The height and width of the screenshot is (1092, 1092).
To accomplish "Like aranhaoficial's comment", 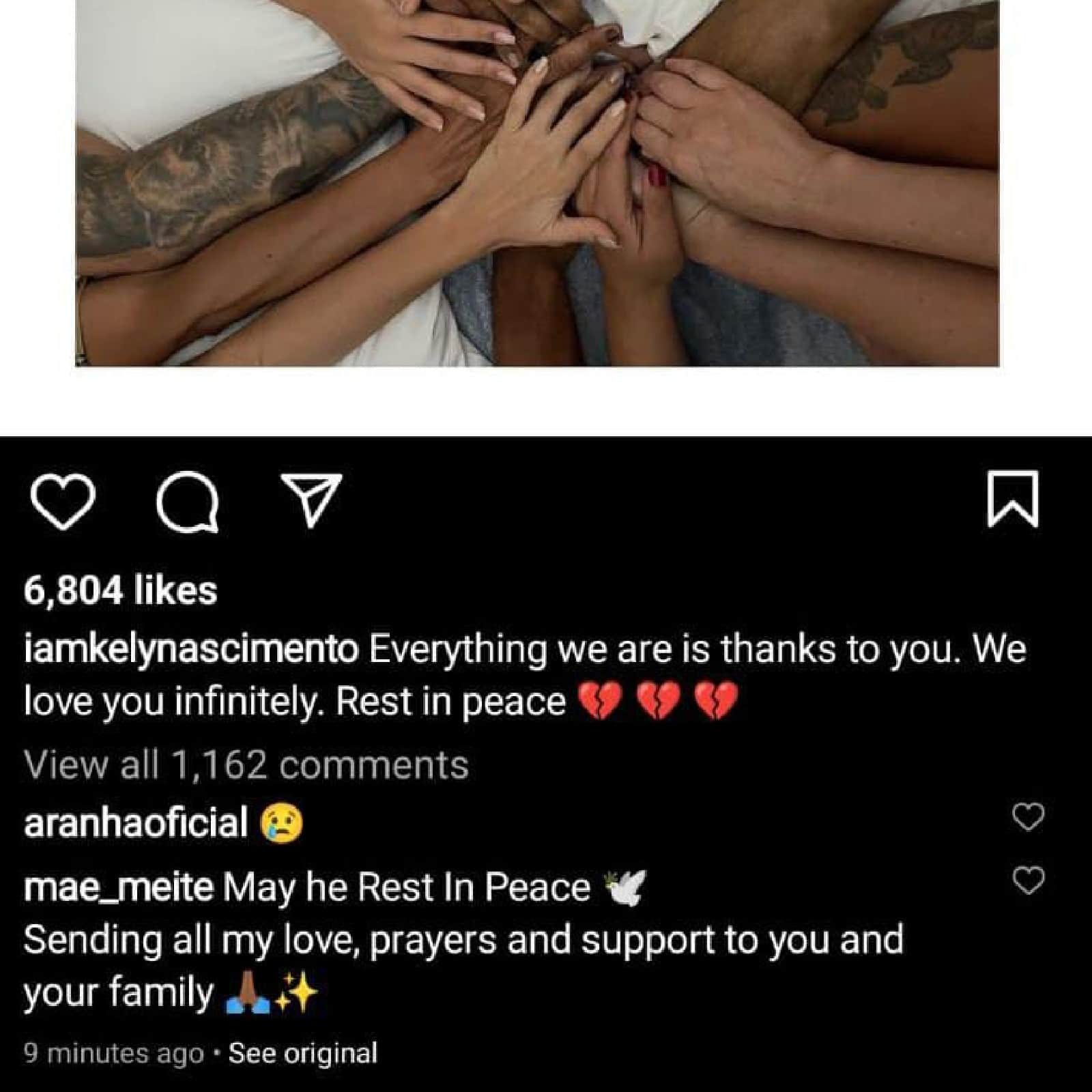I will point(1028,817).
